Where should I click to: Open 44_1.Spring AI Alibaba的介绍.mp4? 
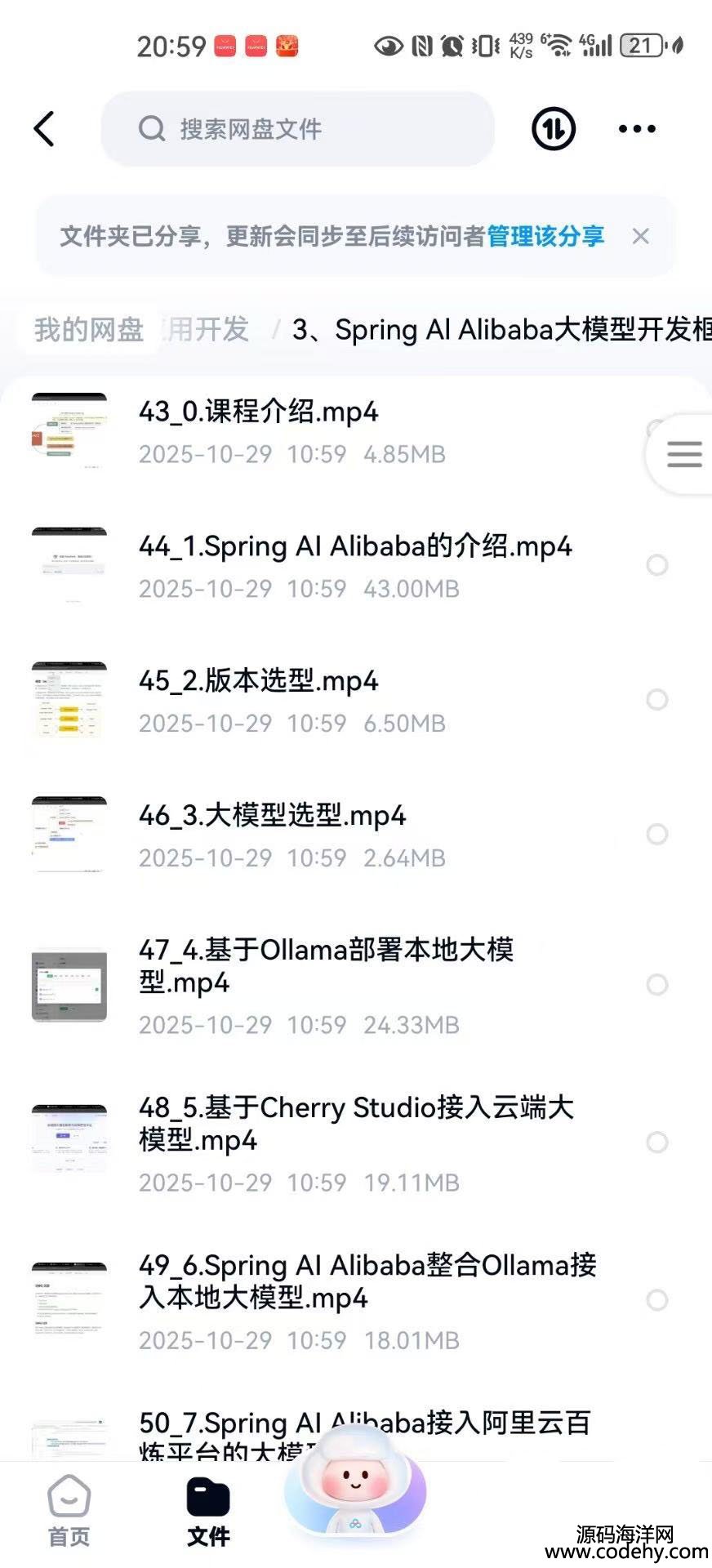click(x=355, y=546)
